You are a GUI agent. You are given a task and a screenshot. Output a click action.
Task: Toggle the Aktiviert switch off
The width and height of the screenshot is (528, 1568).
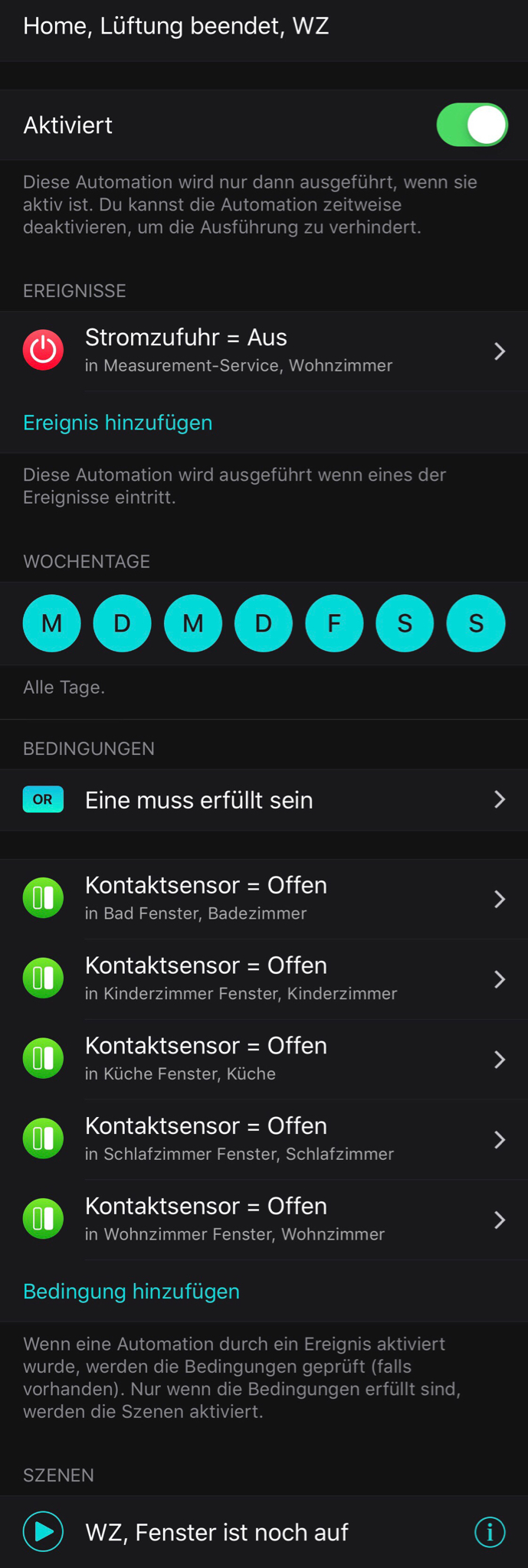471,125
